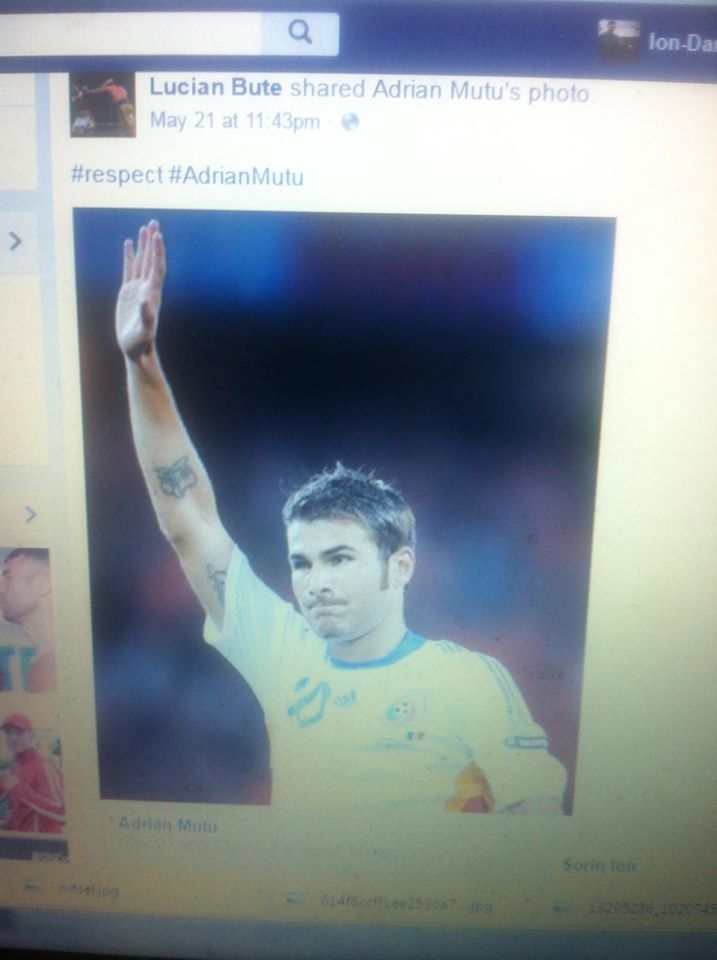Screen dimensions: 717x960
Task: Open Lucian Bute's avatar picture
Action: pos(103,105)
